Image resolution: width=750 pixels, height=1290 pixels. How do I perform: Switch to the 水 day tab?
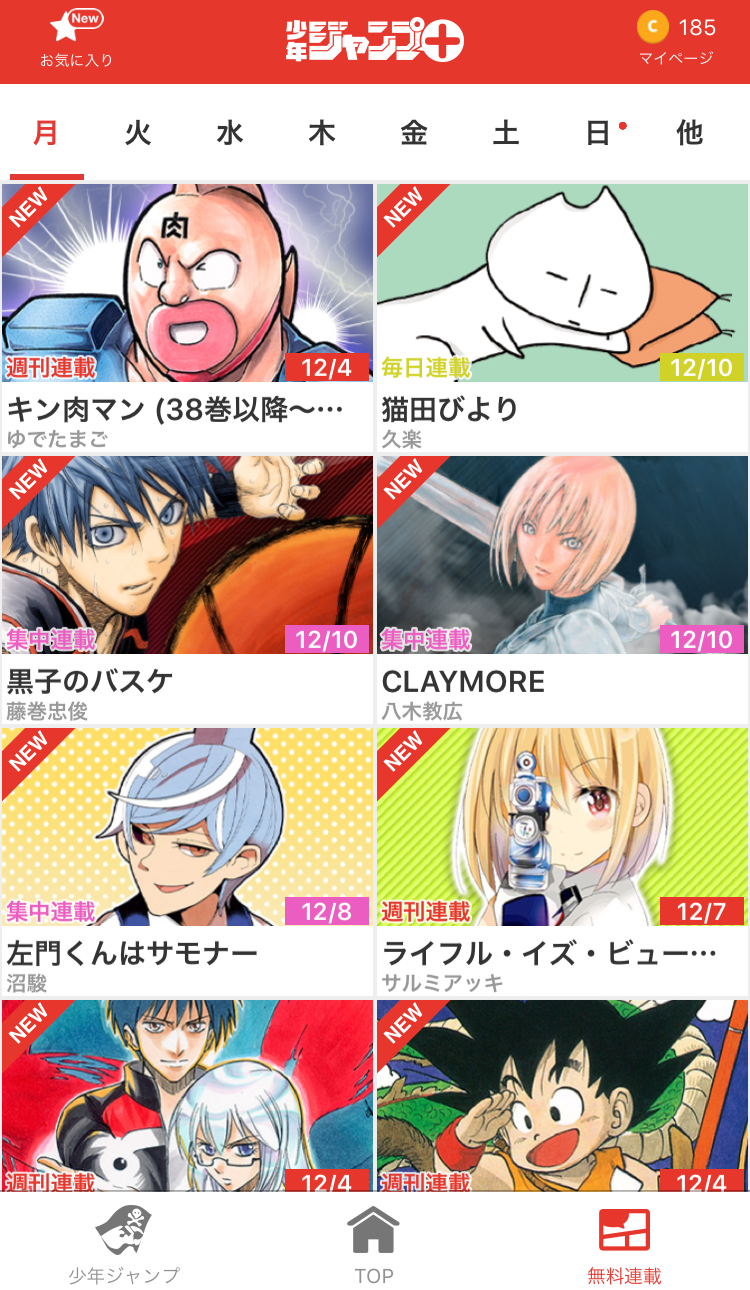tap(230, 133)
